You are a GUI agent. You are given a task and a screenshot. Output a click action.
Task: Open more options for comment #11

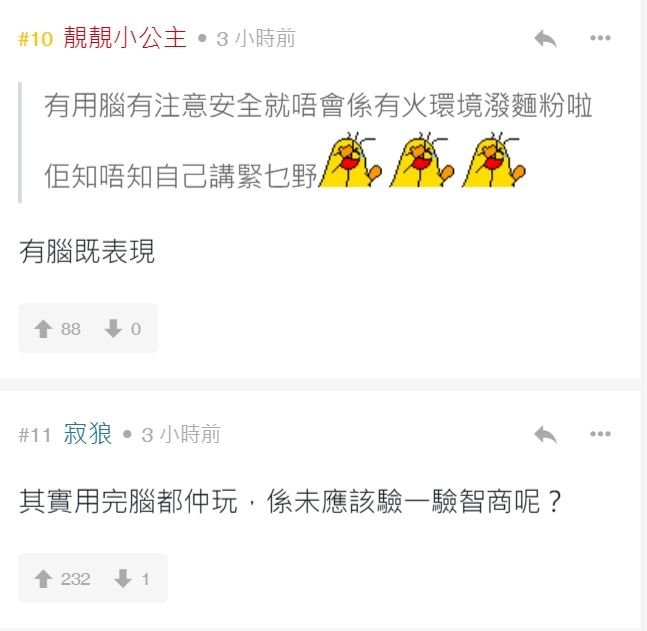(600, 434)
